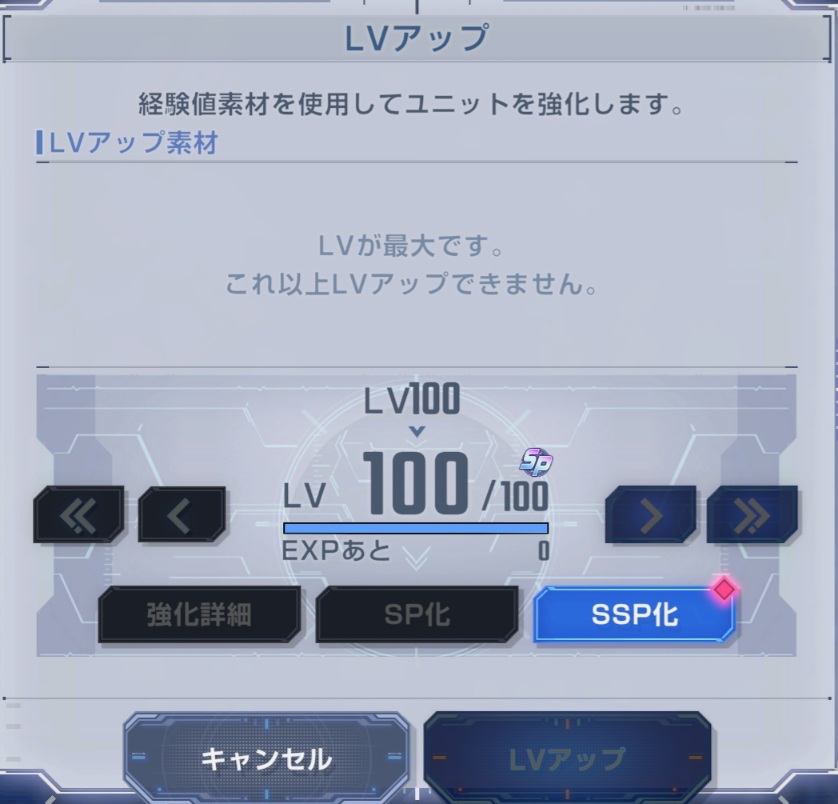Screen dimensions: 838x804
Task: Tap the LVアップ confirm button
Action: (567, 758)
